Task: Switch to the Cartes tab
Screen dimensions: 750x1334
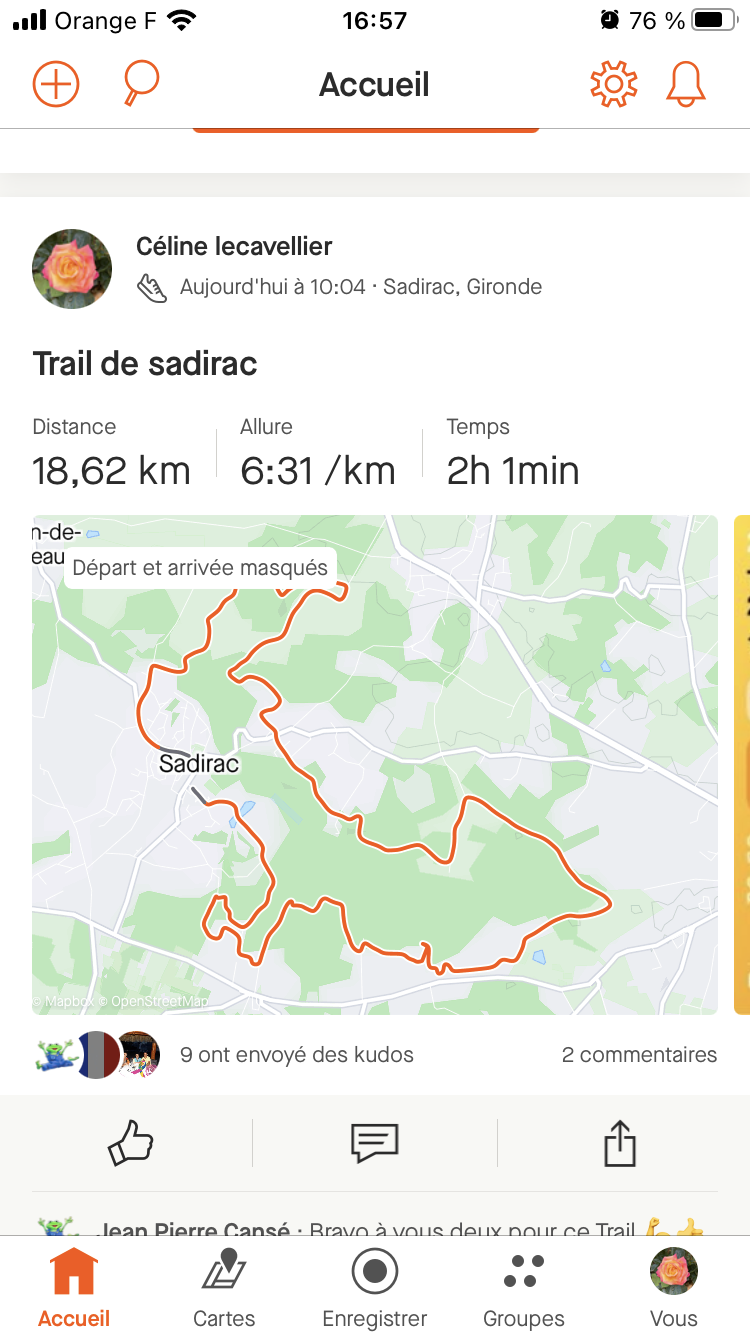Action: [224, 1289]
